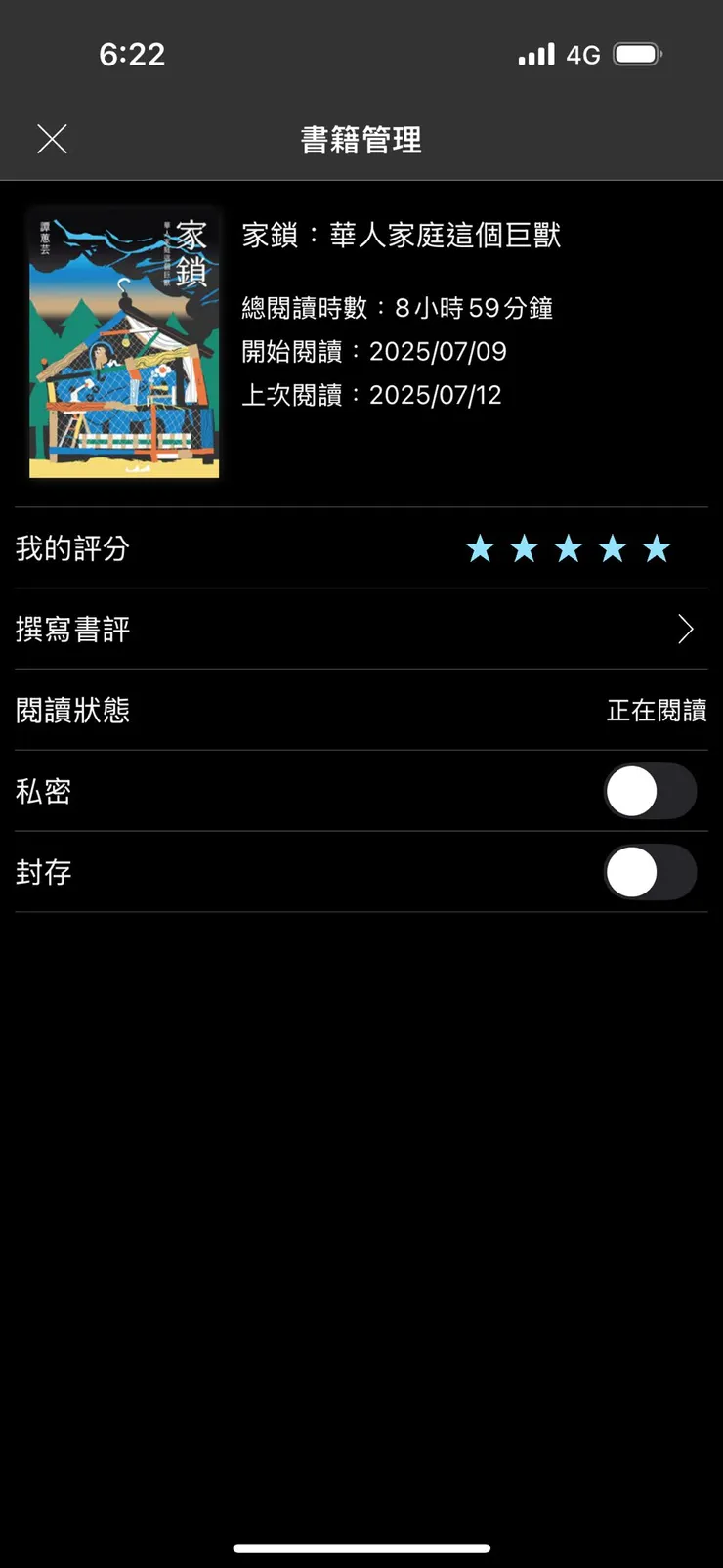Image resolution: width=723 pixels, height=1568 pixels.
Task: Turn on the 封存 archive switch
Action: (x=650, y=872)
